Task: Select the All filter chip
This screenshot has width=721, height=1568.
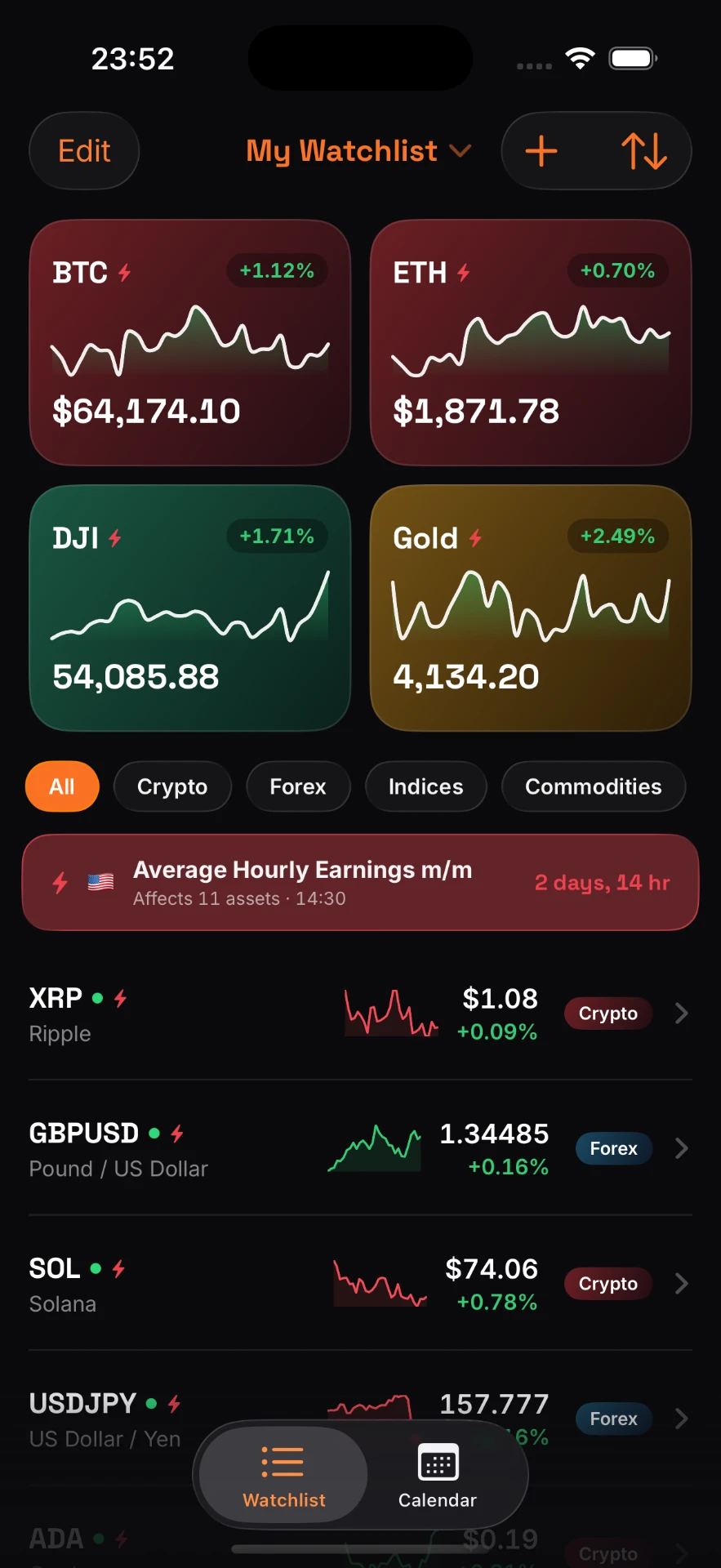Action: [x=62, y=786]
